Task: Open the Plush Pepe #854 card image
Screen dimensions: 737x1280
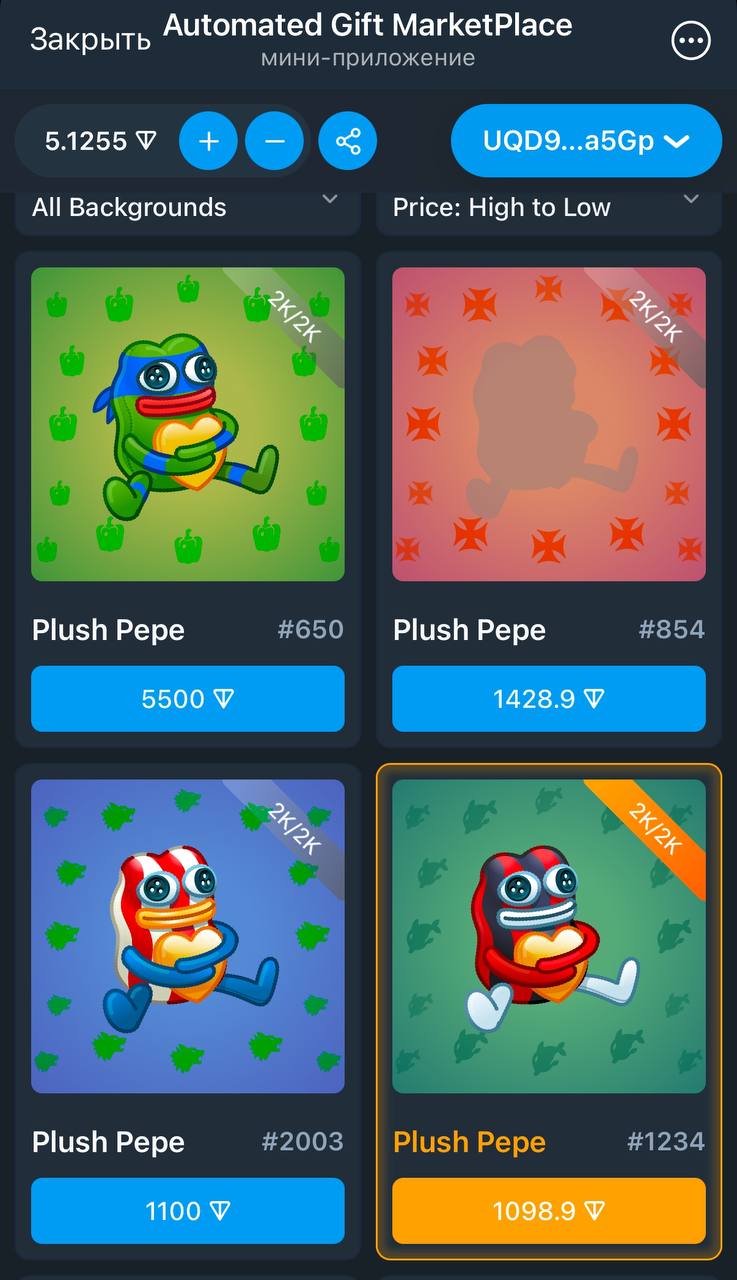Action: click(548, 424)
